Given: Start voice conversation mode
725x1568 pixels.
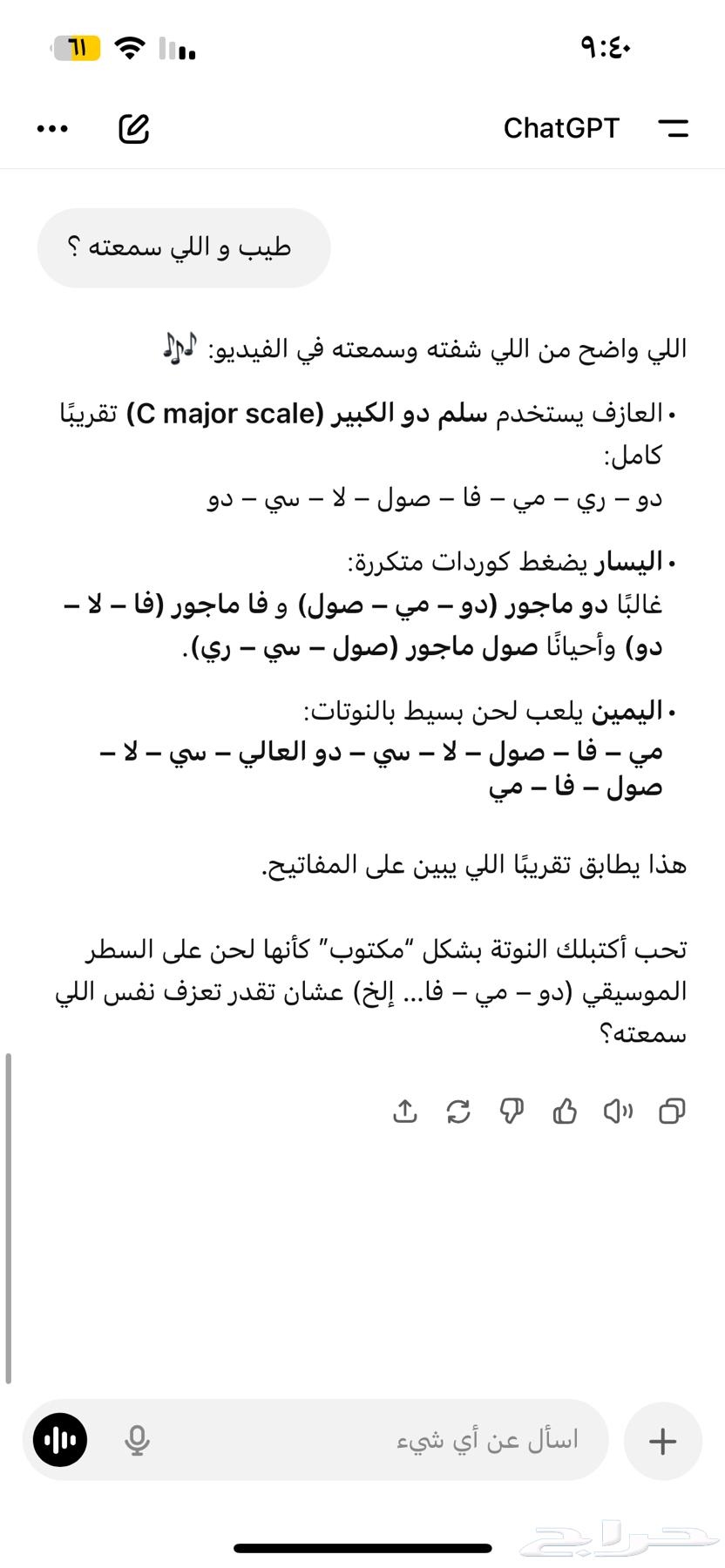Looking at the screenshot, I should tap(58, 1440).
